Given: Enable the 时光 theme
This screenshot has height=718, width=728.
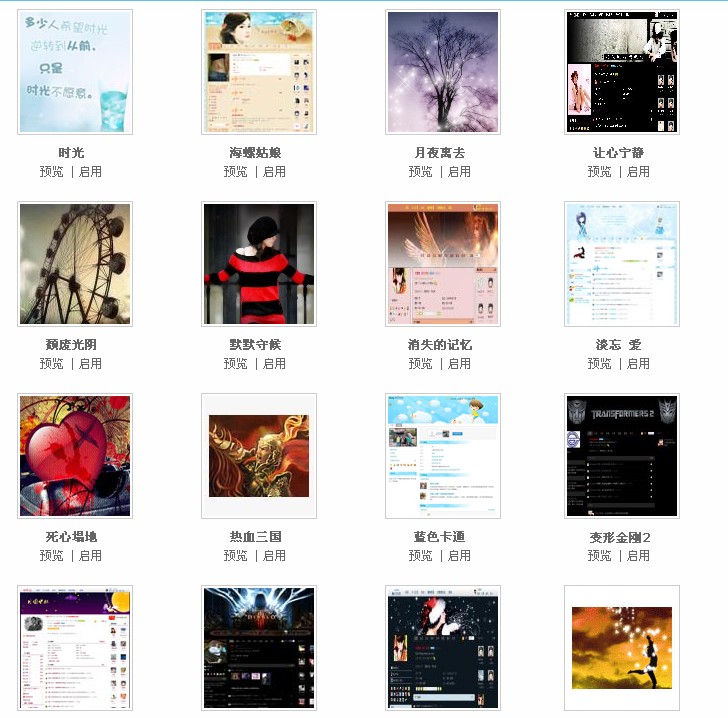Looking at the screenshot, I should [x=90, y=172].
